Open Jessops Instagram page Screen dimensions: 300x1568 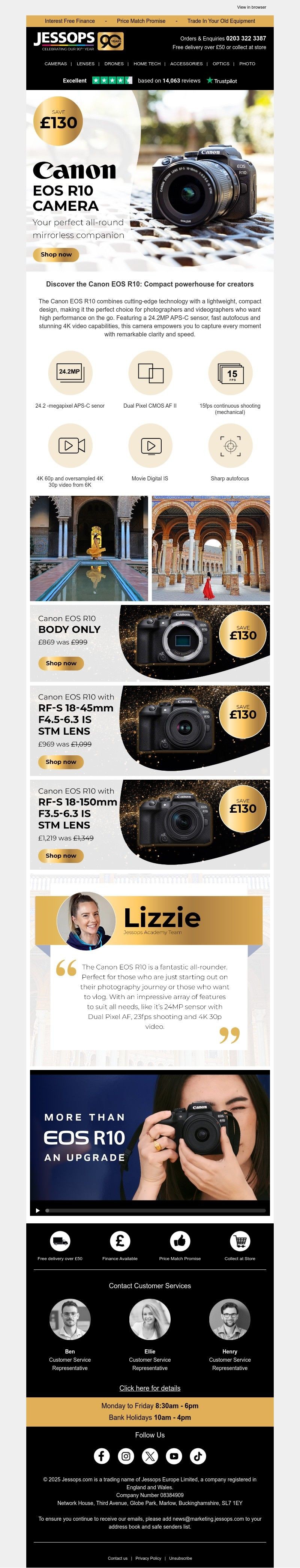pos(126,1456)
